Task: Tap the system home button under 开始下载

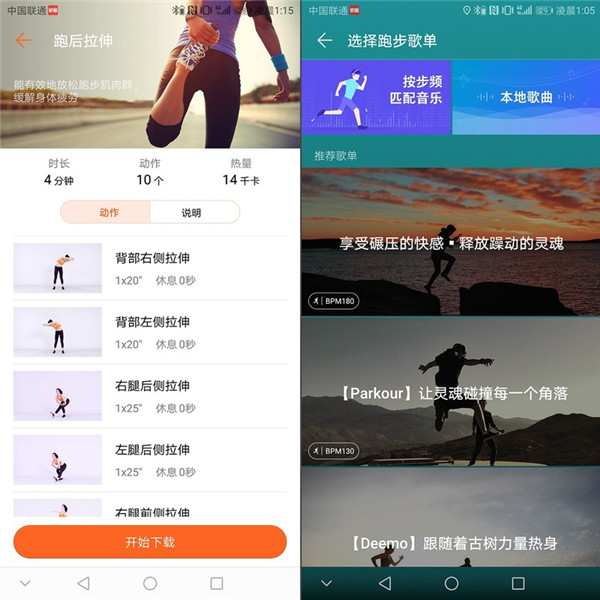Action: [150, 583]
